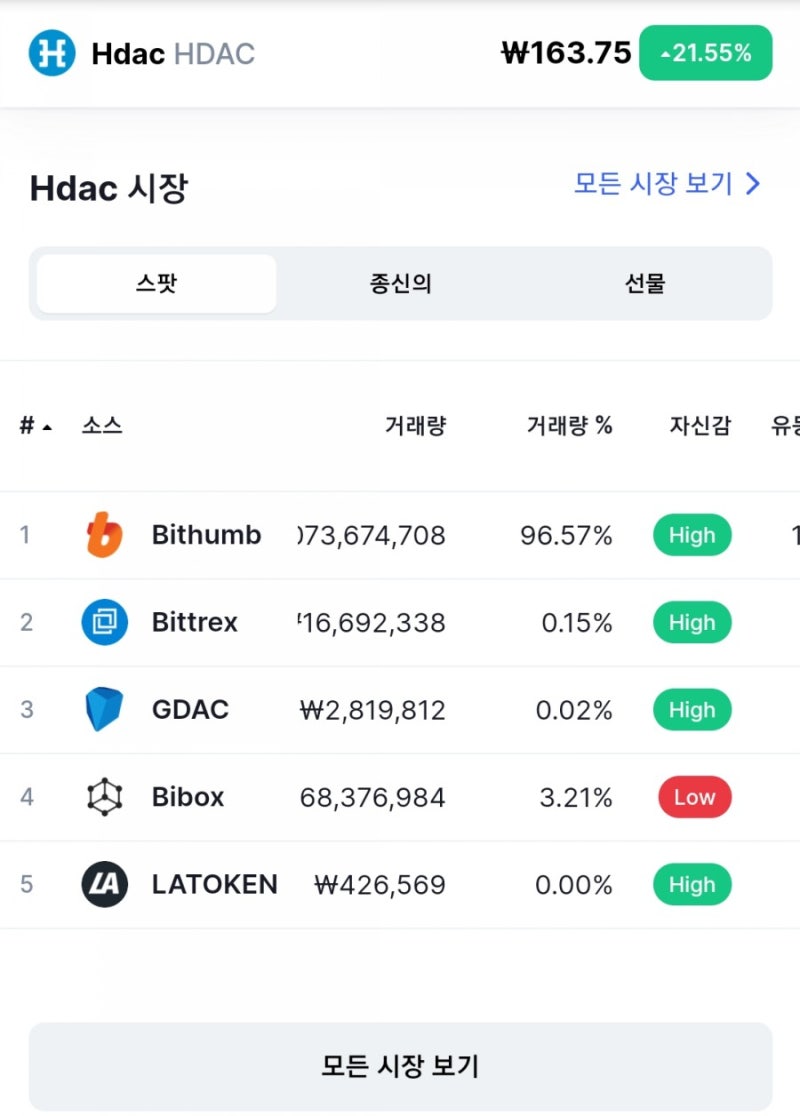The height and width of the screenshot is (1116, 800).
Task: Click the chevron beside 모든 시장 보기
Action: coord(754,184)
